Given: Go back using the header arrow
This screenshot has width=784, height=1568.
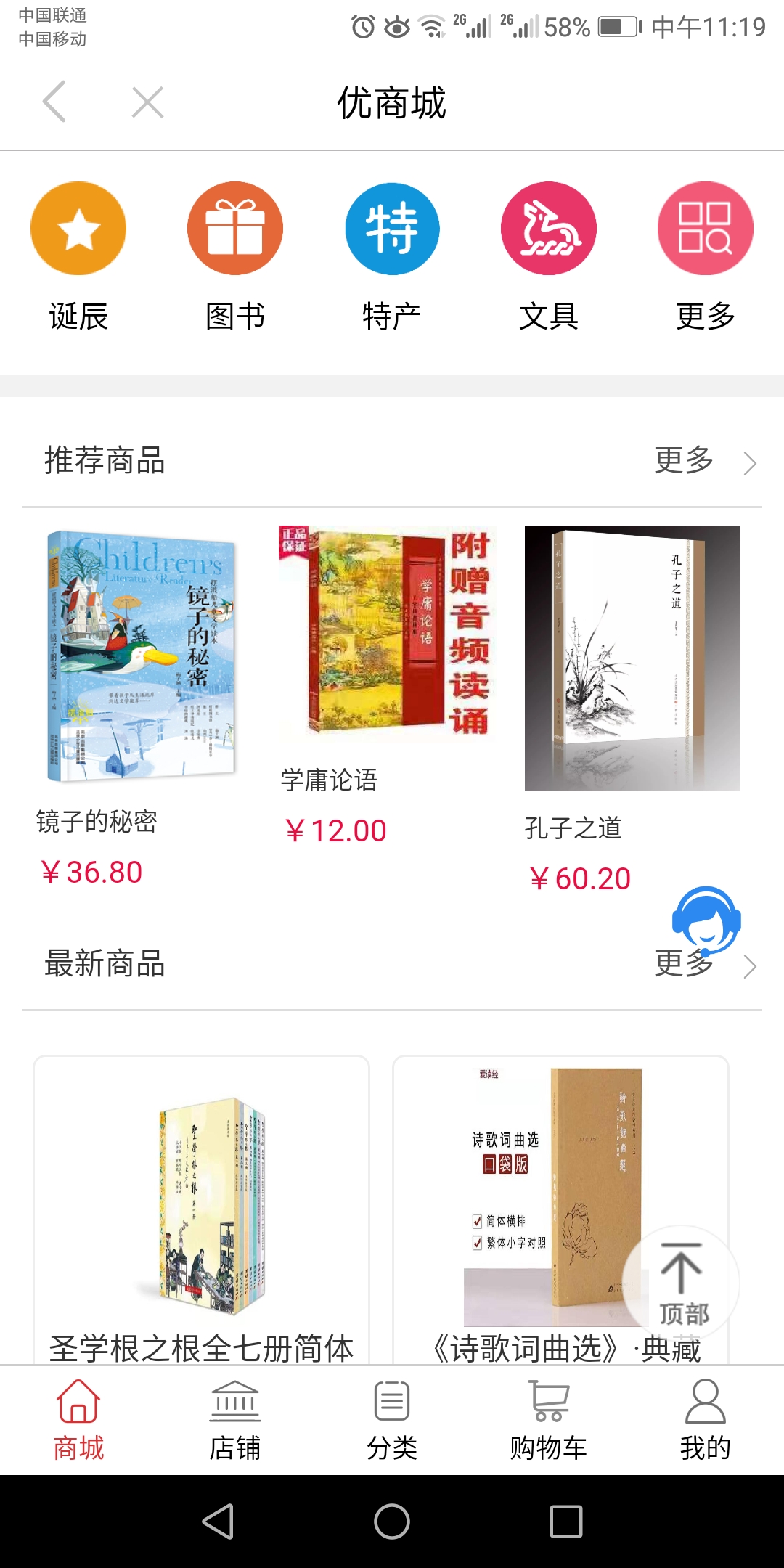Looking at the screenshot, I should (x=55, y=102).
